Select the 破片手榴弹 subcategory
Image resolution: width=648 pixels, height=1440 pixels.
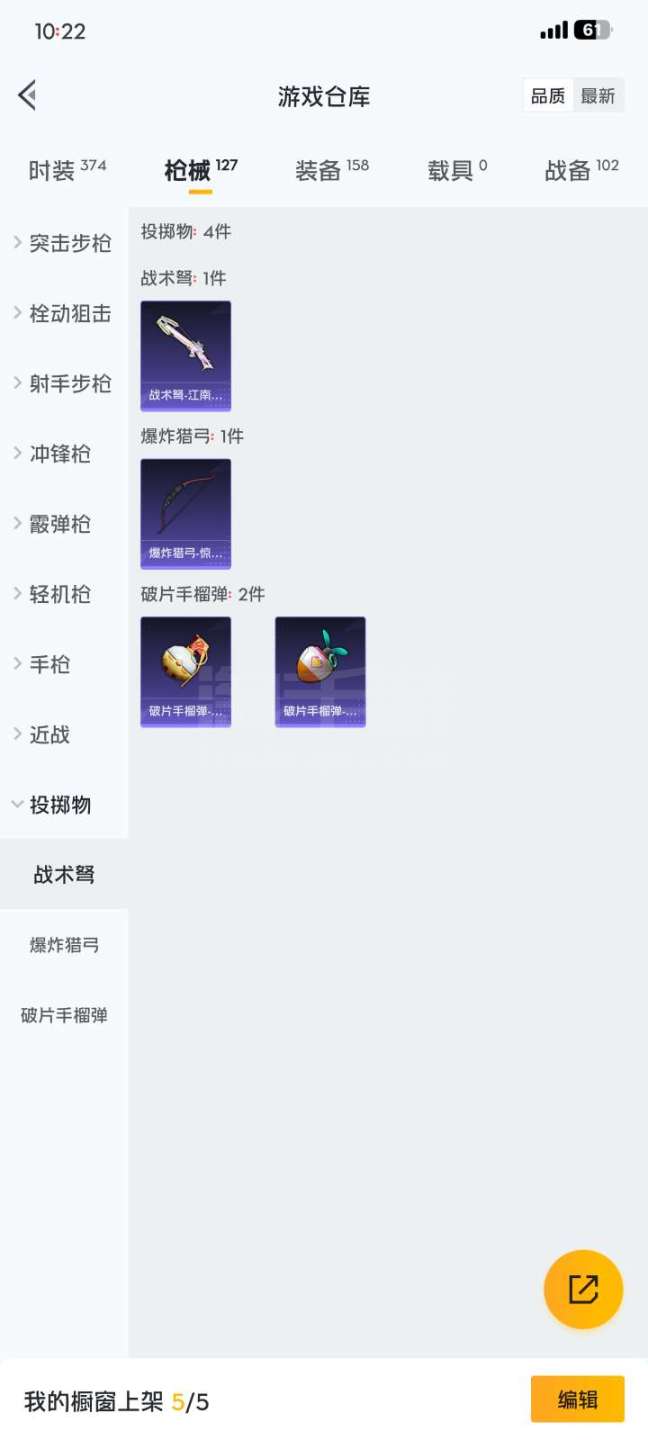tap(64, 1015)
